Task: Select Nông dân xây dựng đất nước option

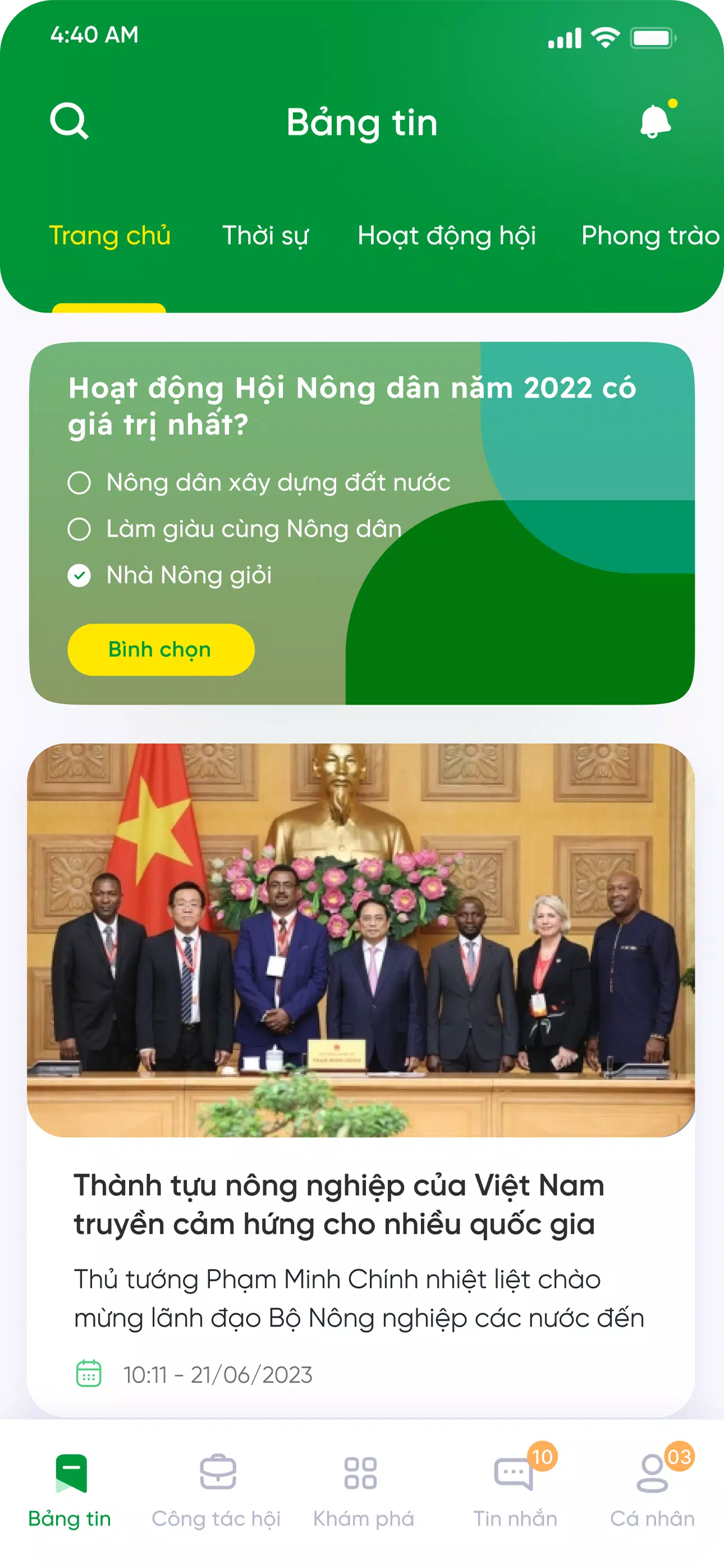Action: pos(79,483)
